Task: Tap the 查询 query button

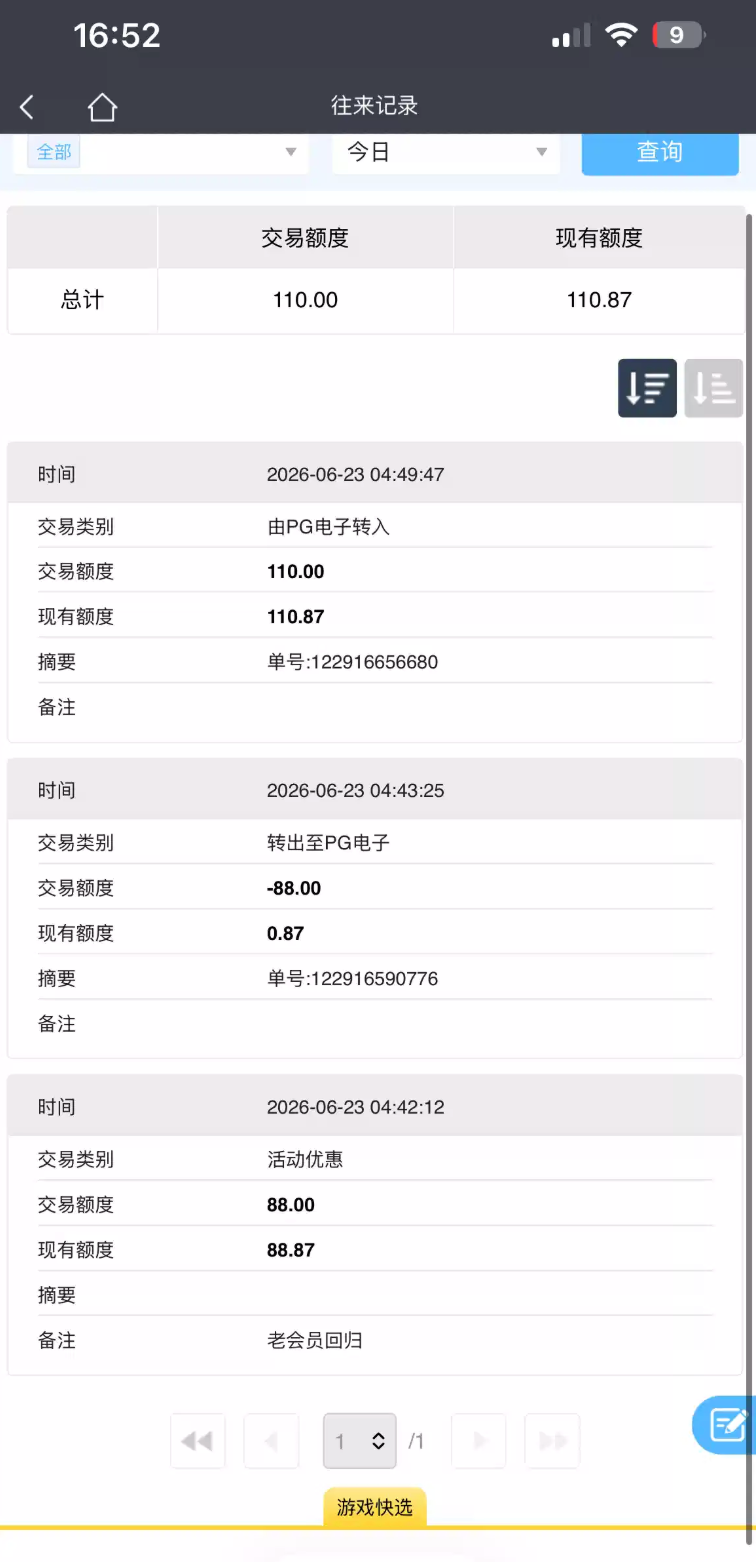Action: point(660,152)
